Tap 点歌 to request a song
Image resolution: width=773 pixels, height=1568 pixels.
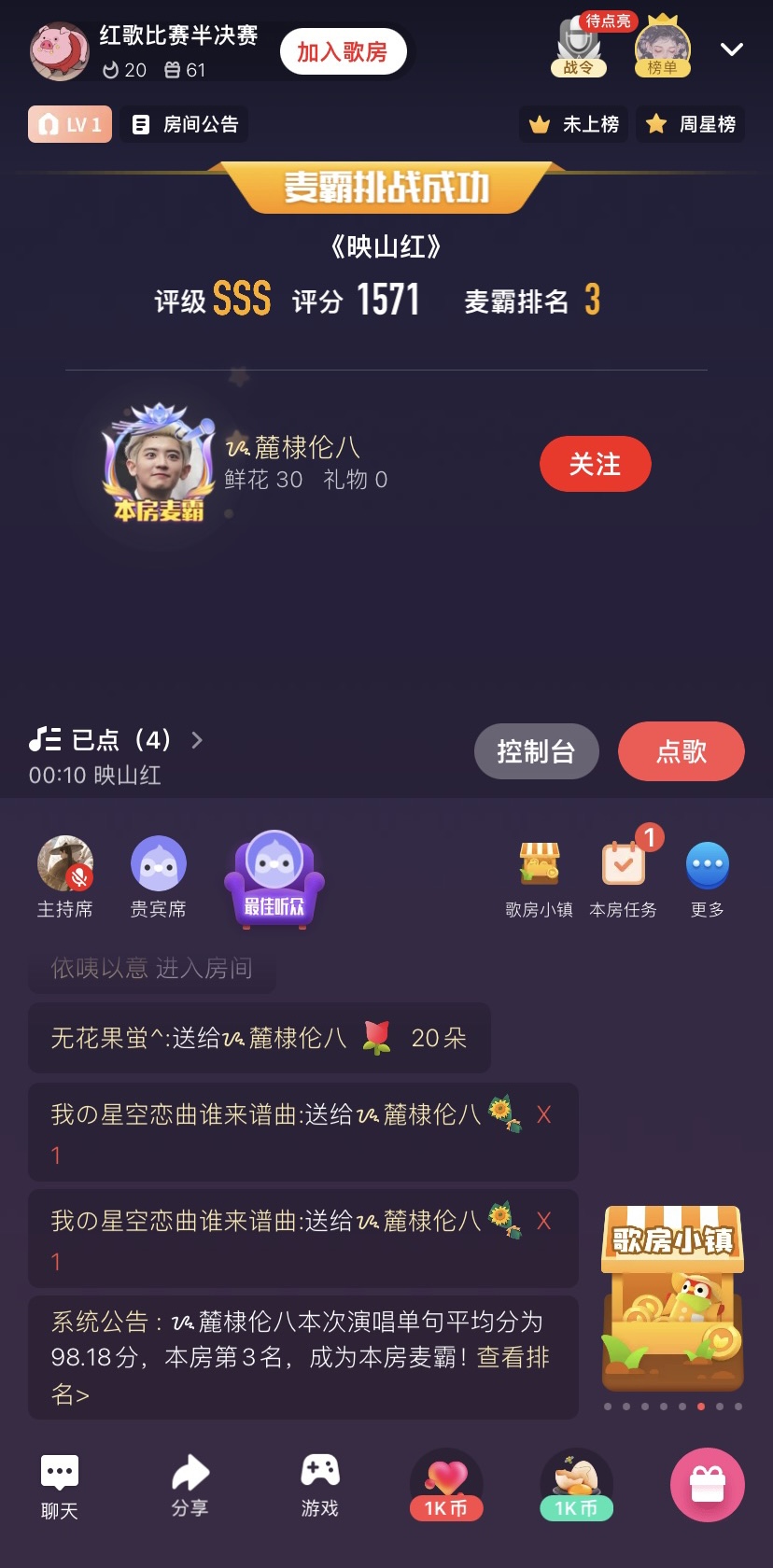tap(681, 751)
